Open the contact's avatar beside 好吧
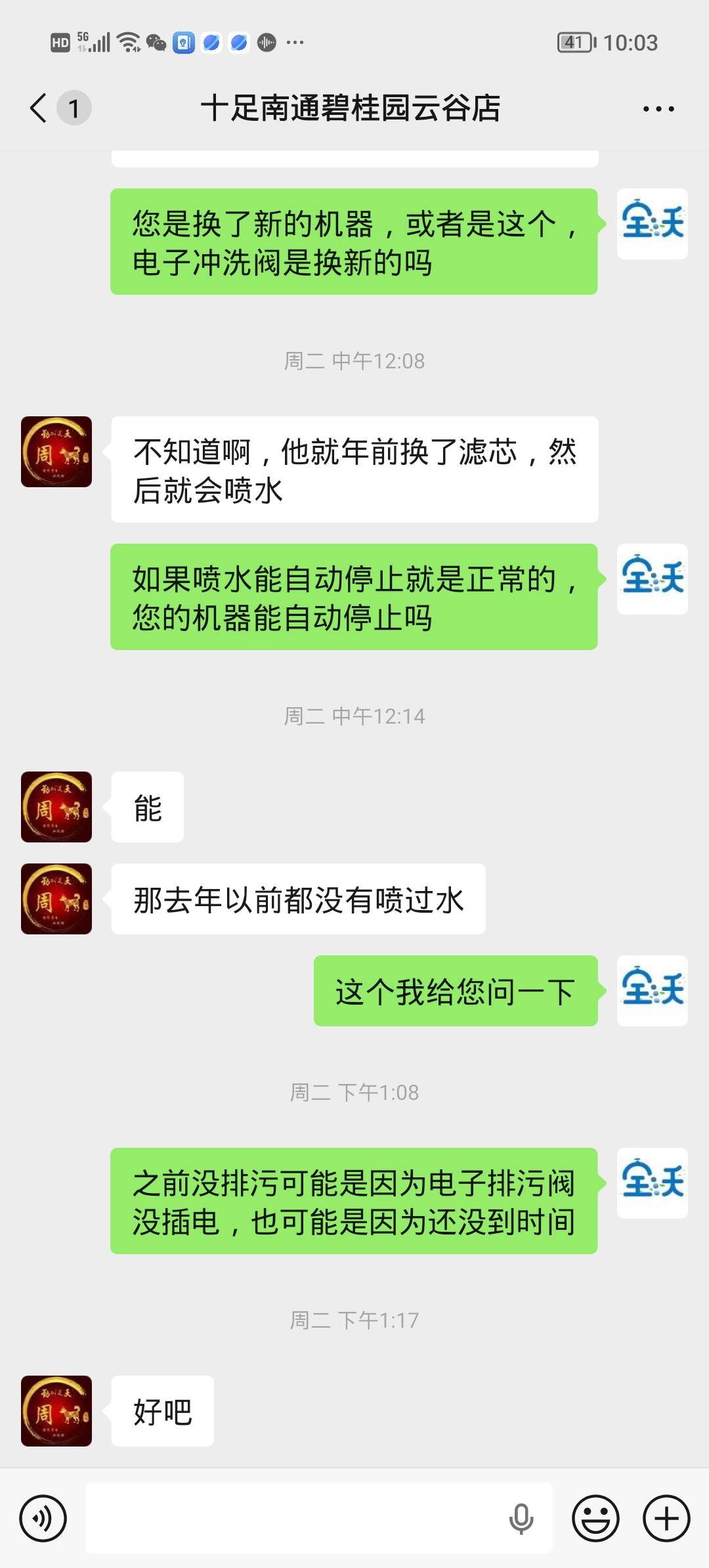This screenshot has height=1568, width=709. (56, 1410)
